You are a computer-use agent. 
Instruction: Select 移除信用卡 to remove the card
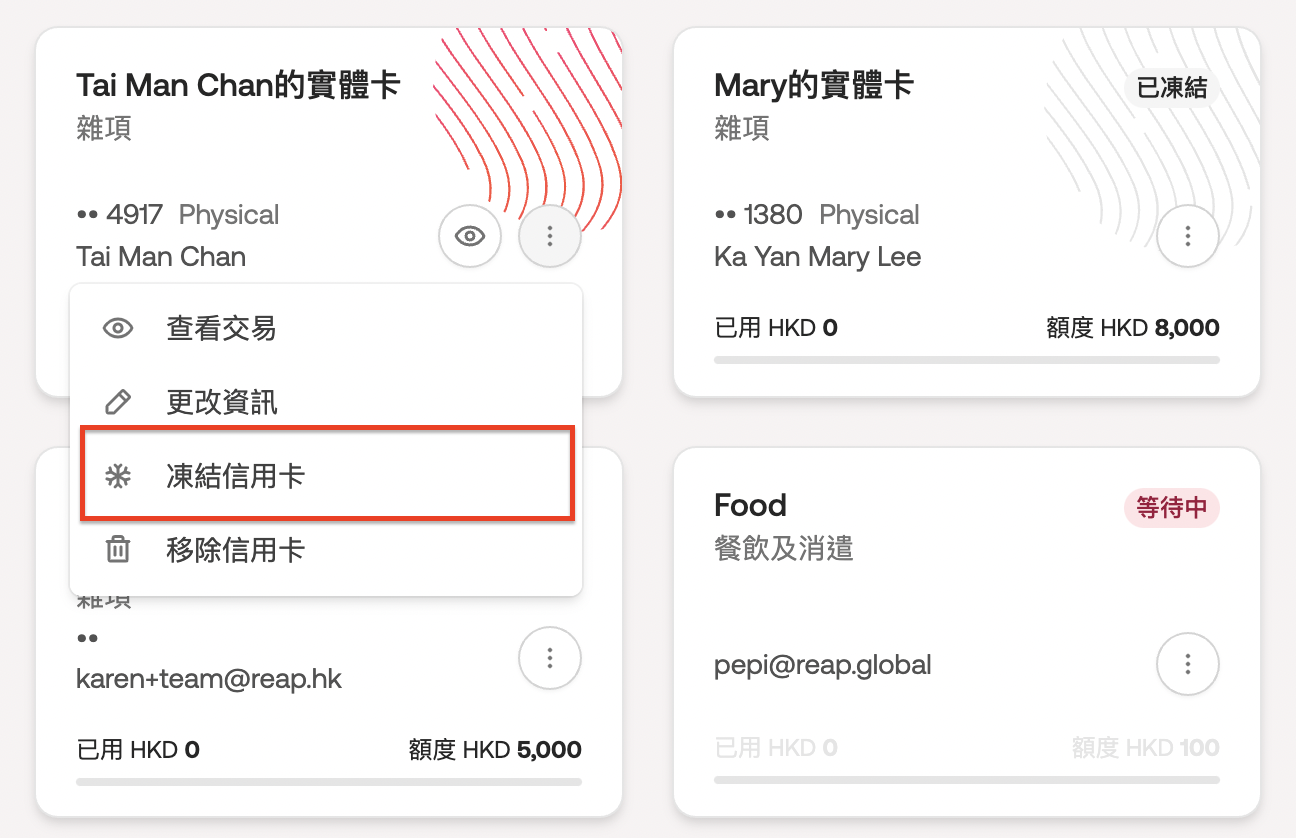(x=235, y=550)
